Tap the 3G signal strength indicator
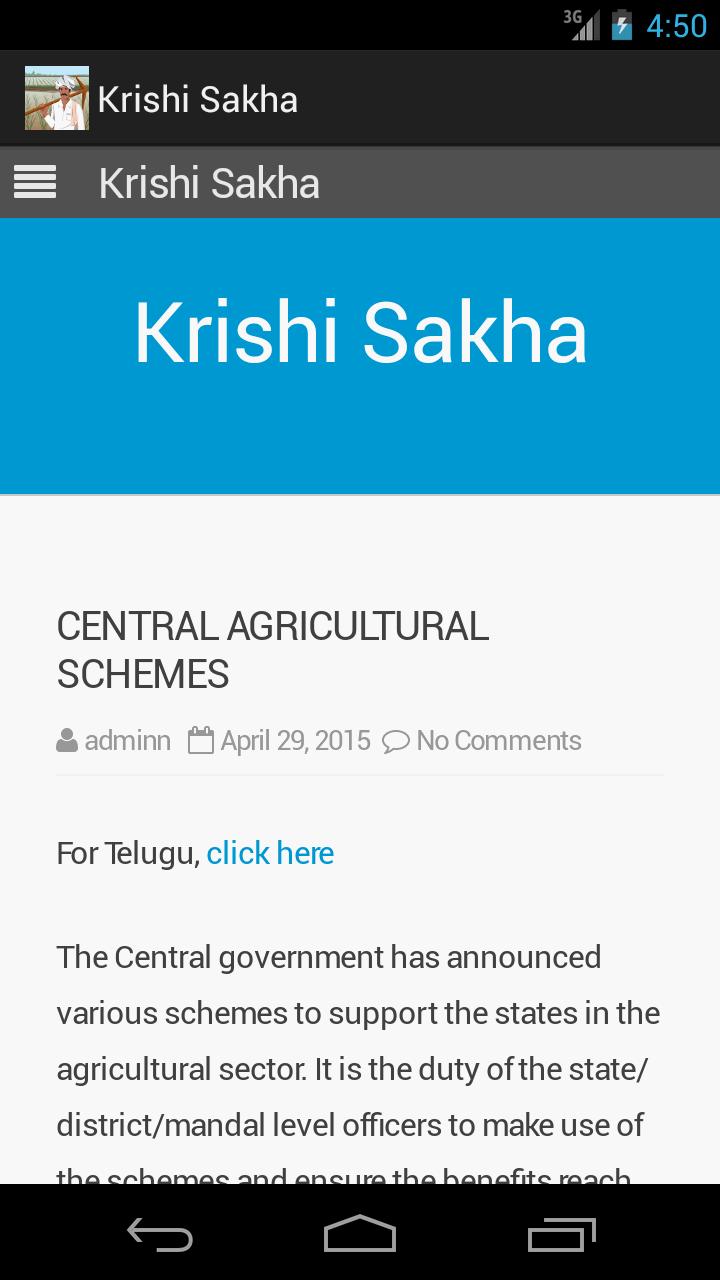The image size is (720, 1280). (x=583, y=25)
